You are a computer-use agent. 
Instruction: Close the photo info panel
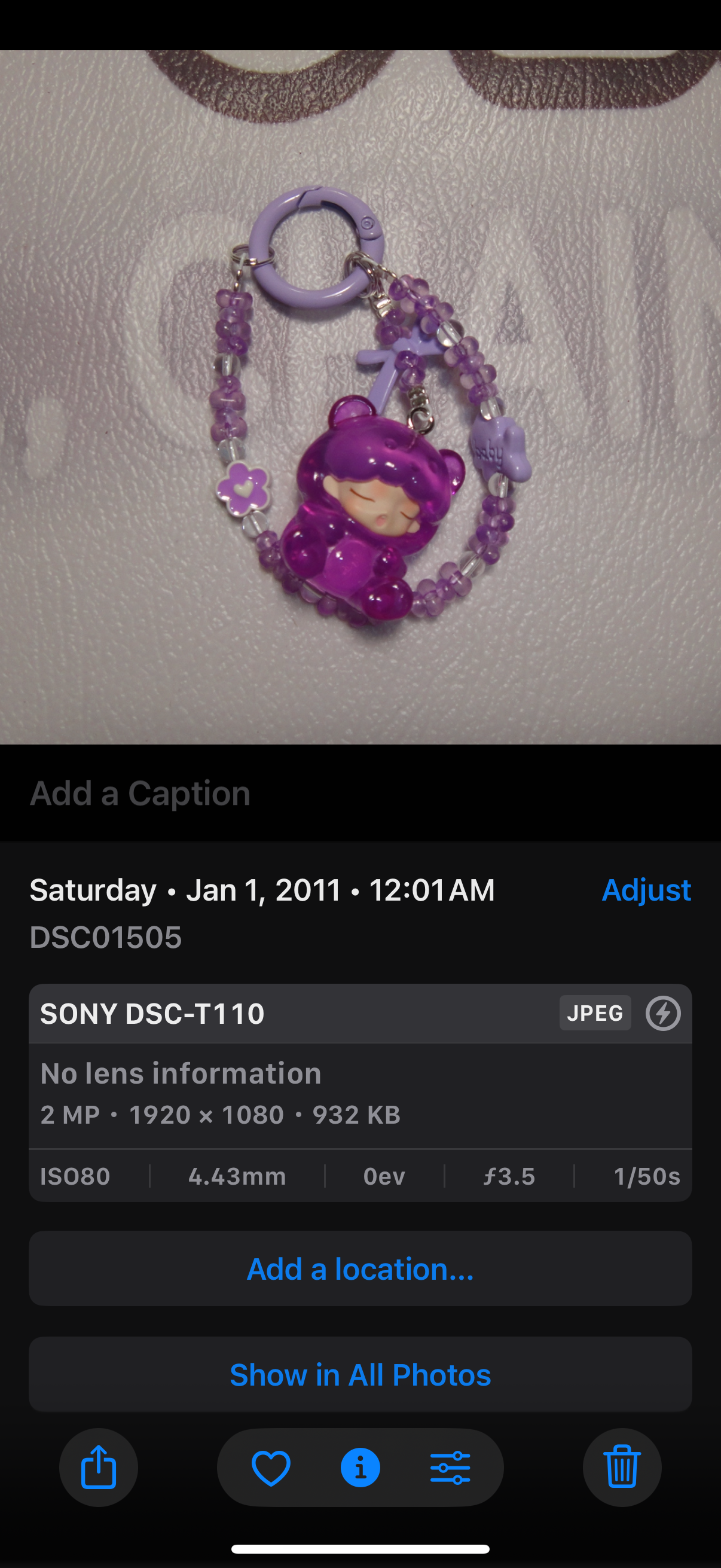[360, 1468]
